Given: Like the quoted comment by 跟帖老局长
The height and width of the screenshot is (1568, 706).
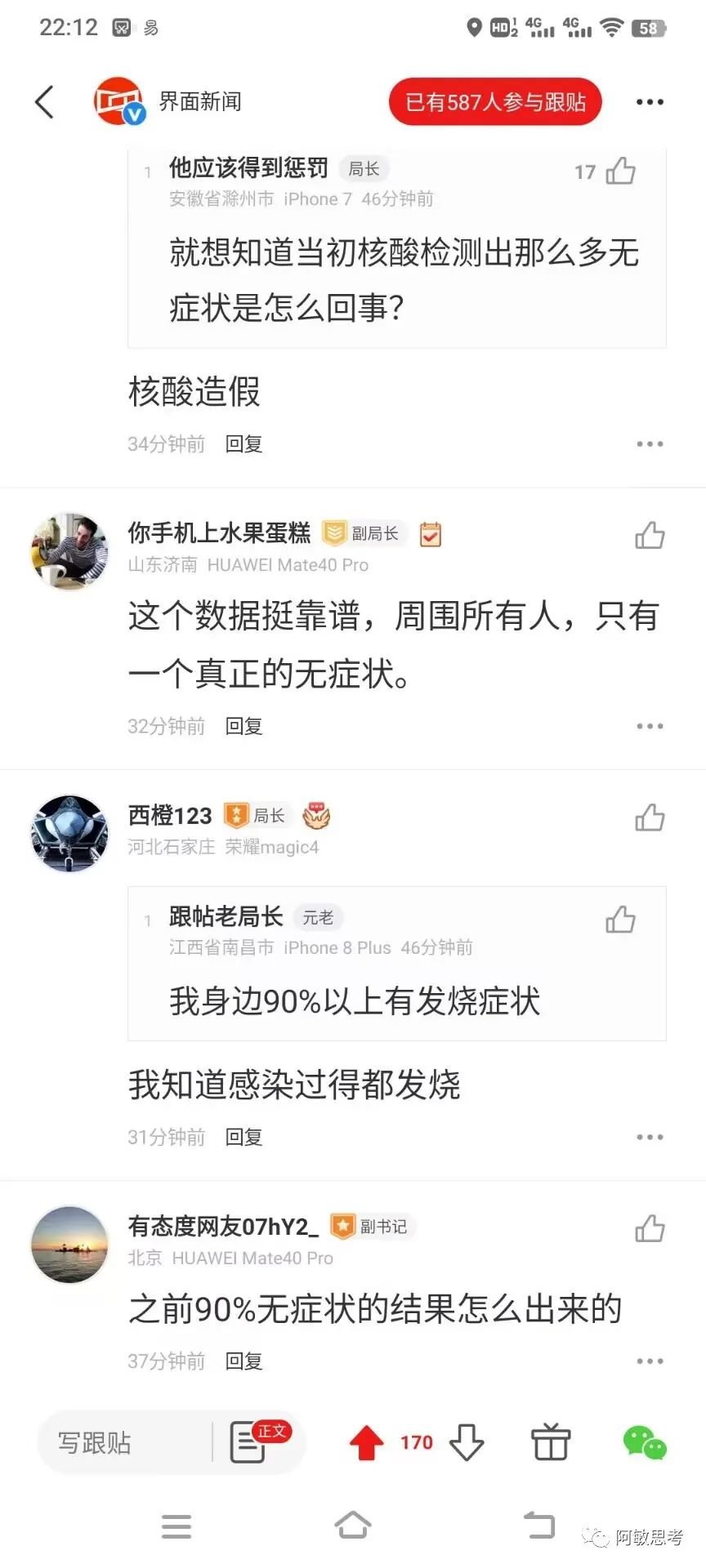Looking at the screenshot, I should [620, 920].
